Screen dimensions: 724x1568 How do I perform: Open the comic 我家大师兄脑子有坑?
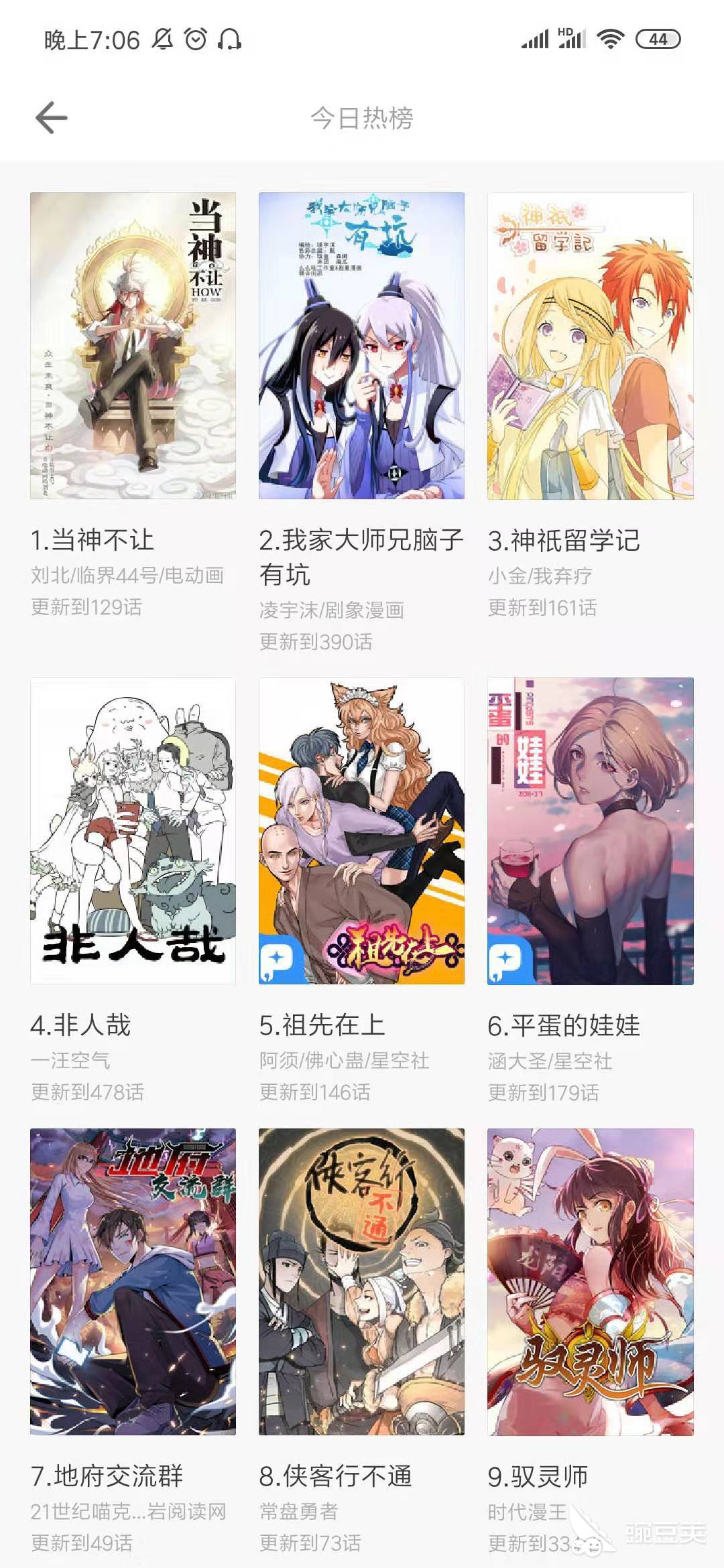pyautogui.click(x=362, y=345)
